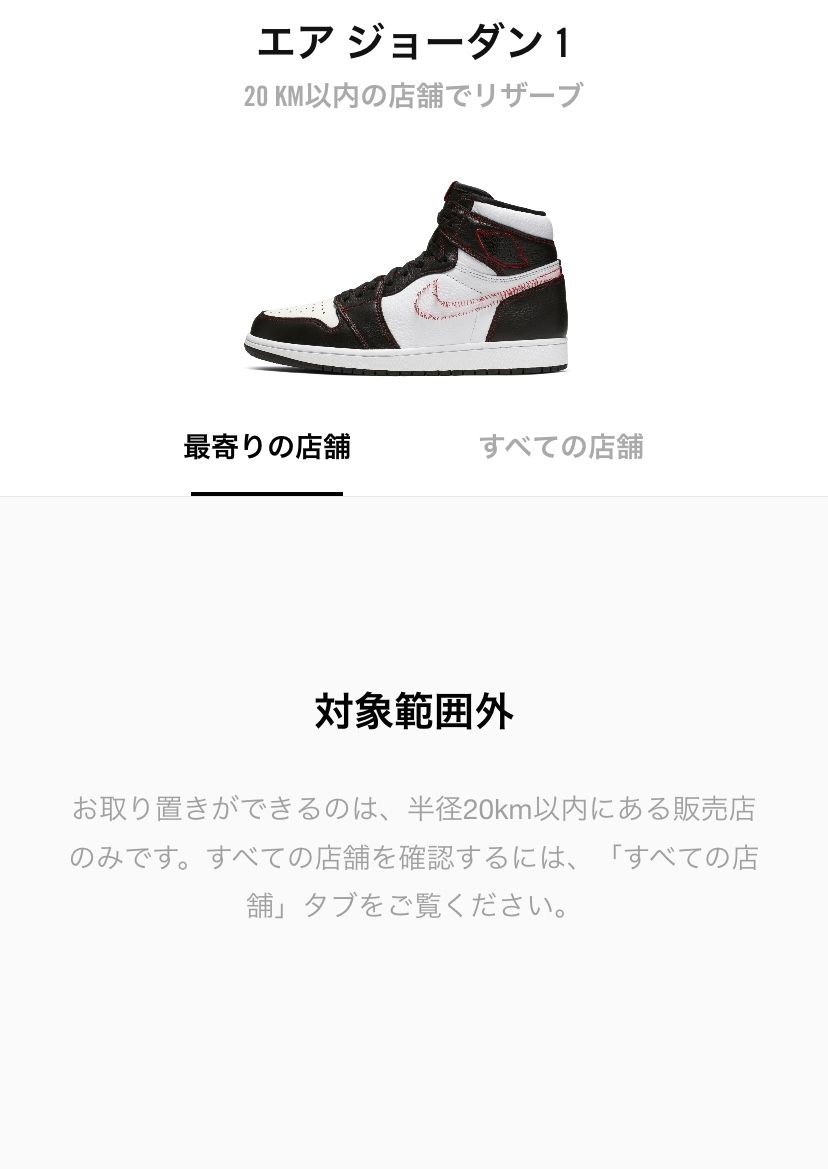The width and height of the screenshot is (828, 1169).
Task: Select the 最寄りの店舗 tab
Action: click(x=266, y=448)
